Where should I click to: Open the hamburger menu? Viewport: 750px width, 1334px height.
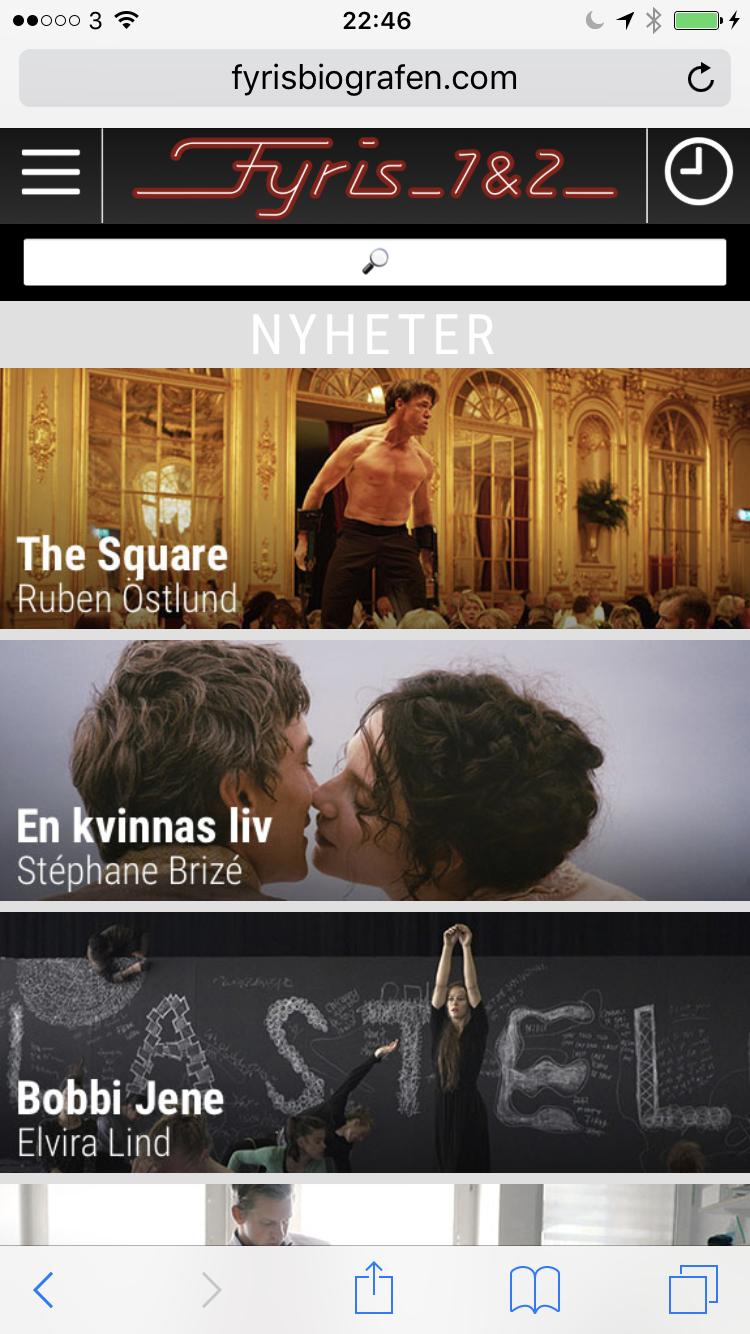click(x=50, y=175)
